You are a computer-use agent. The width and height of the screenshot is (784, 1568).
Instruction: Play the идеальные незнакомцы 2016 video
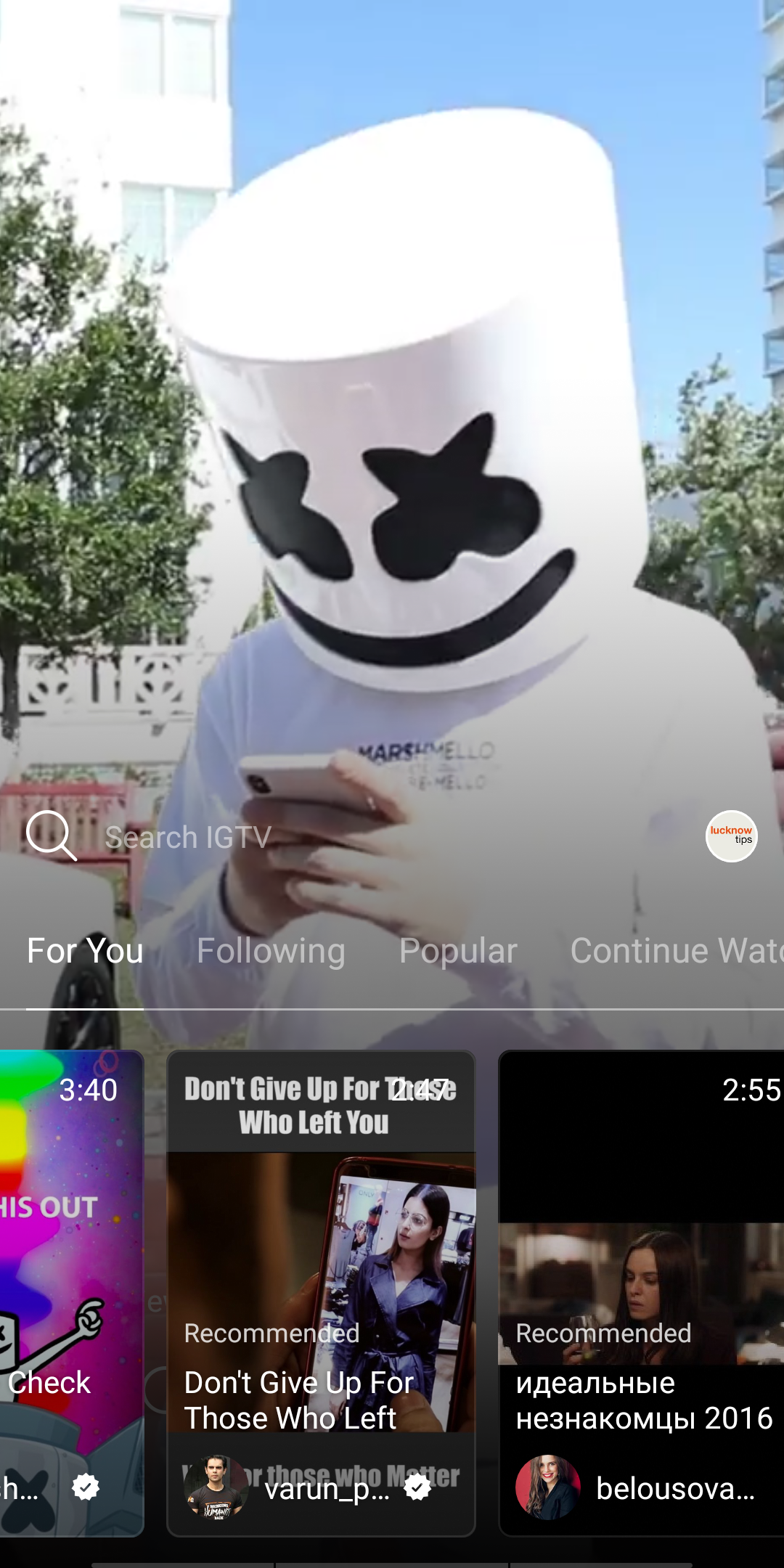[x=642, y=1293]
